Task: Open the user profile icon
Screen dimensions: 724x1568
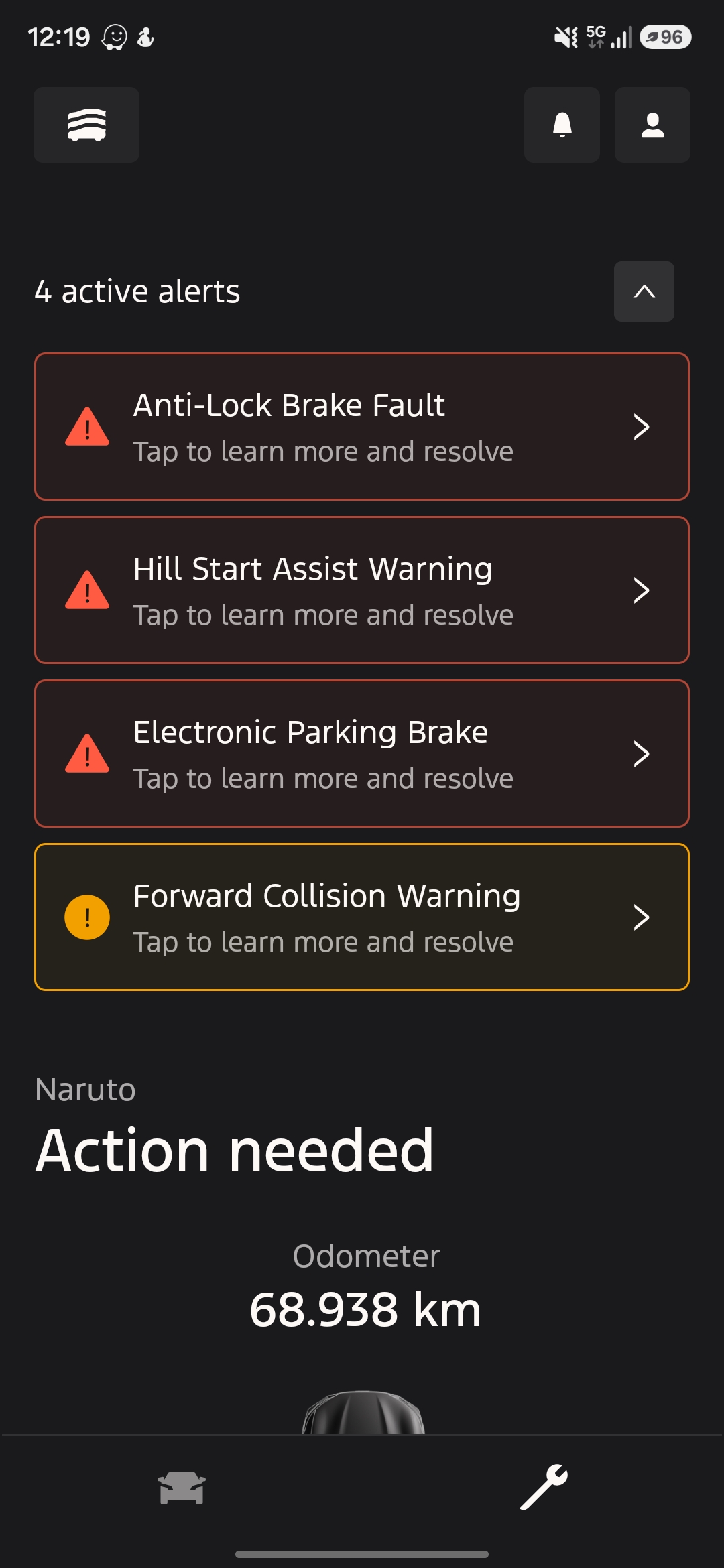Action: click(x=652, y=125)
